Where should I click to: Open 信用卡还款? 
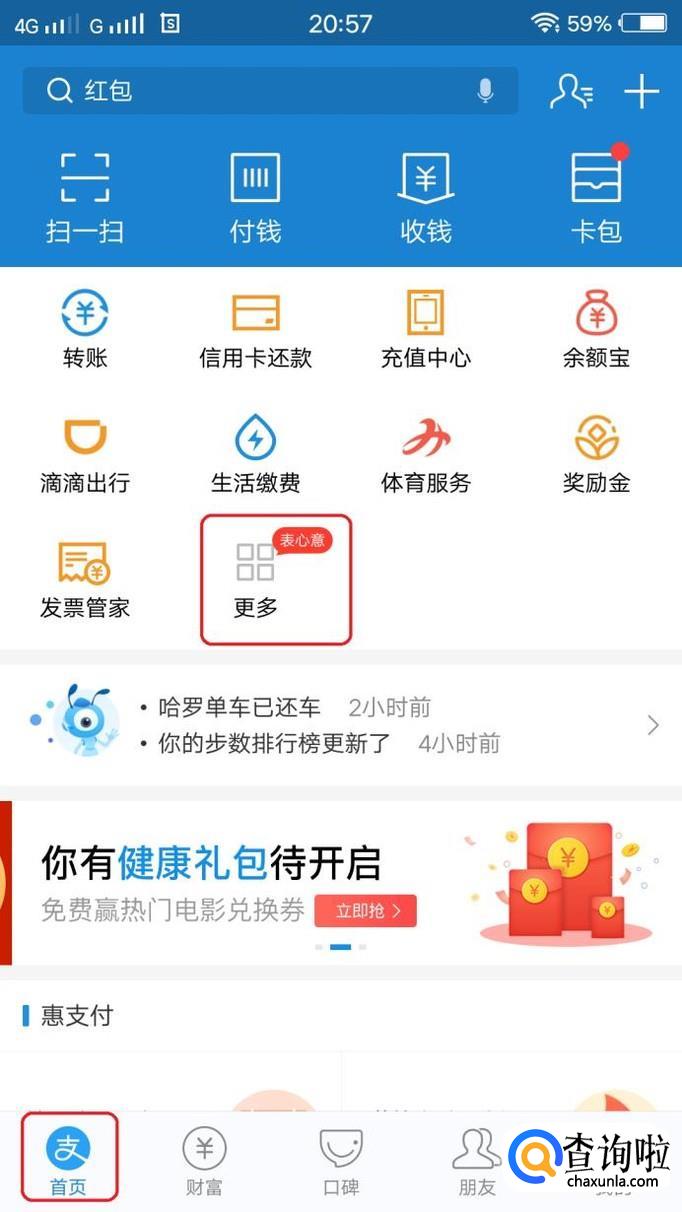(x=255, y=330)
